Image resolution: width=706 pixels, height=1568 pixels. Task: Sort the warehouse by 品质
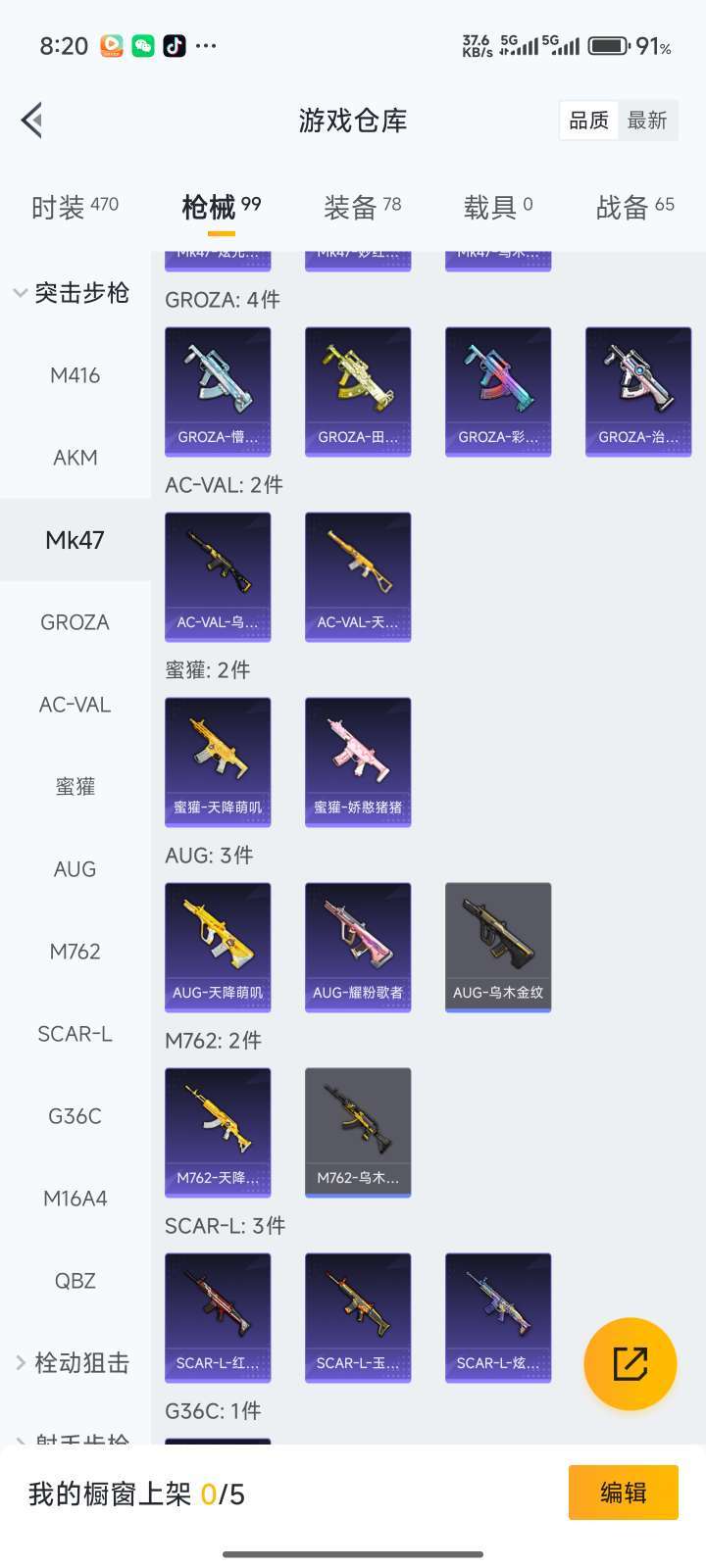point(589,121)
